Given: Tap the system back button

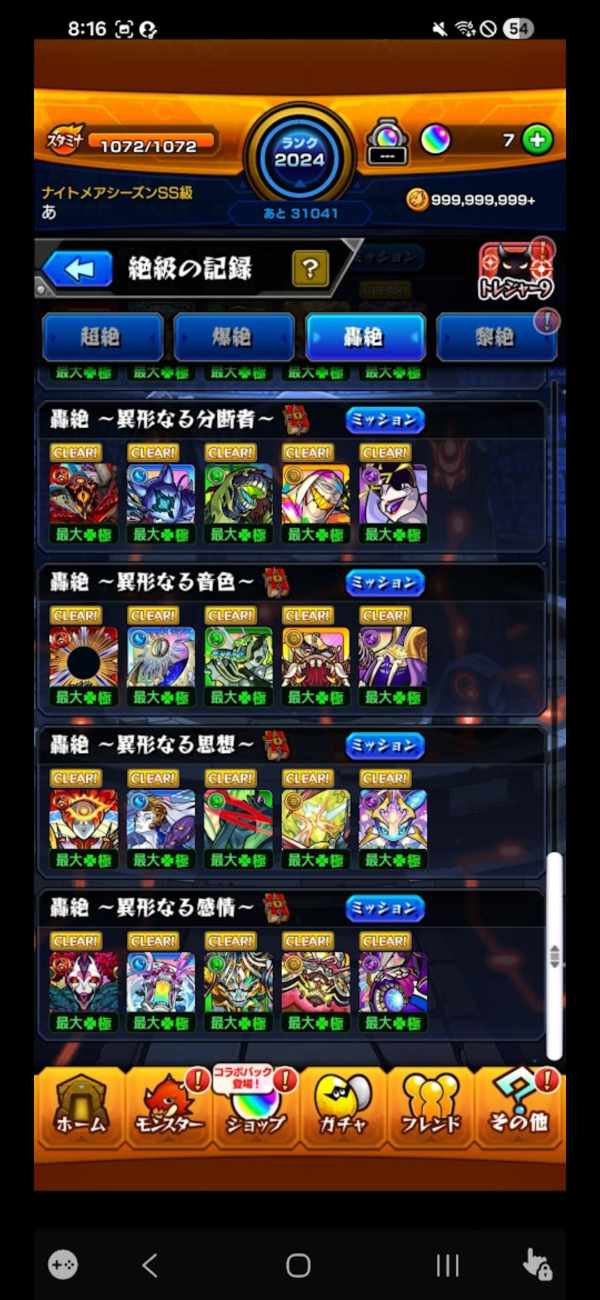Looking at the screenshot, I should (x=150, y=1265).
